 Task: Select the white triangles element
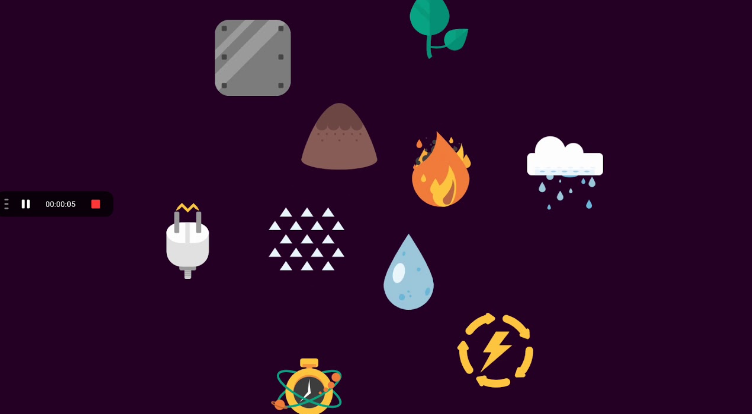(x=306, y=239)
